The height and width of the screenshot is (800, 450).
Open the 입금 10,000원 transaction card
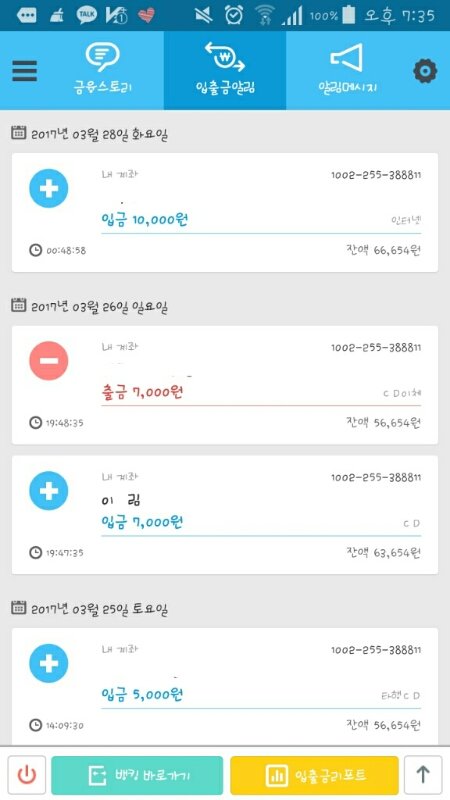pos(225,212)
